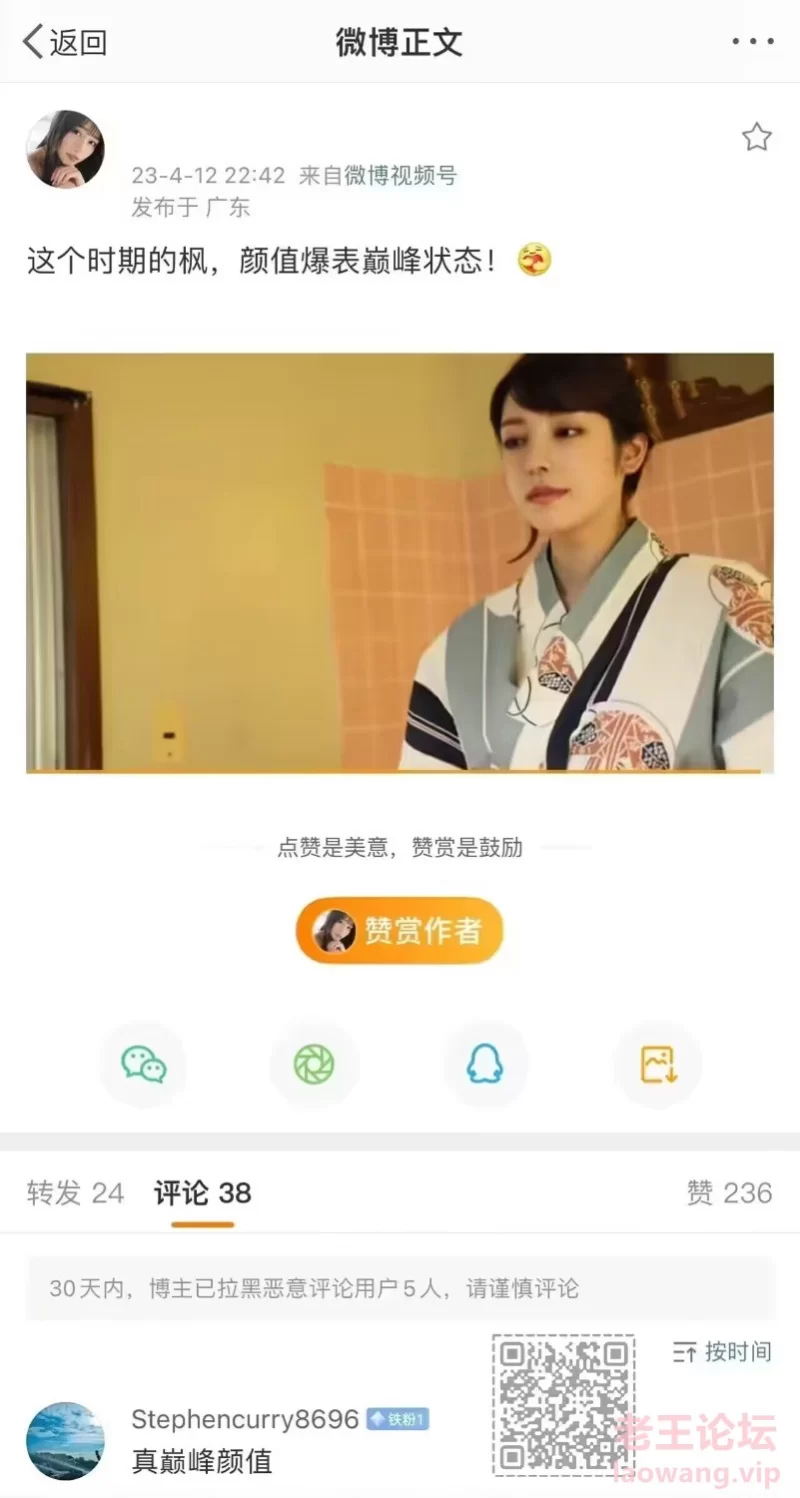Image resolution: width=800 pixels, height=1498 pixels.
Task: View the 赞 236 likes tab
Action: coord(729,1193)
